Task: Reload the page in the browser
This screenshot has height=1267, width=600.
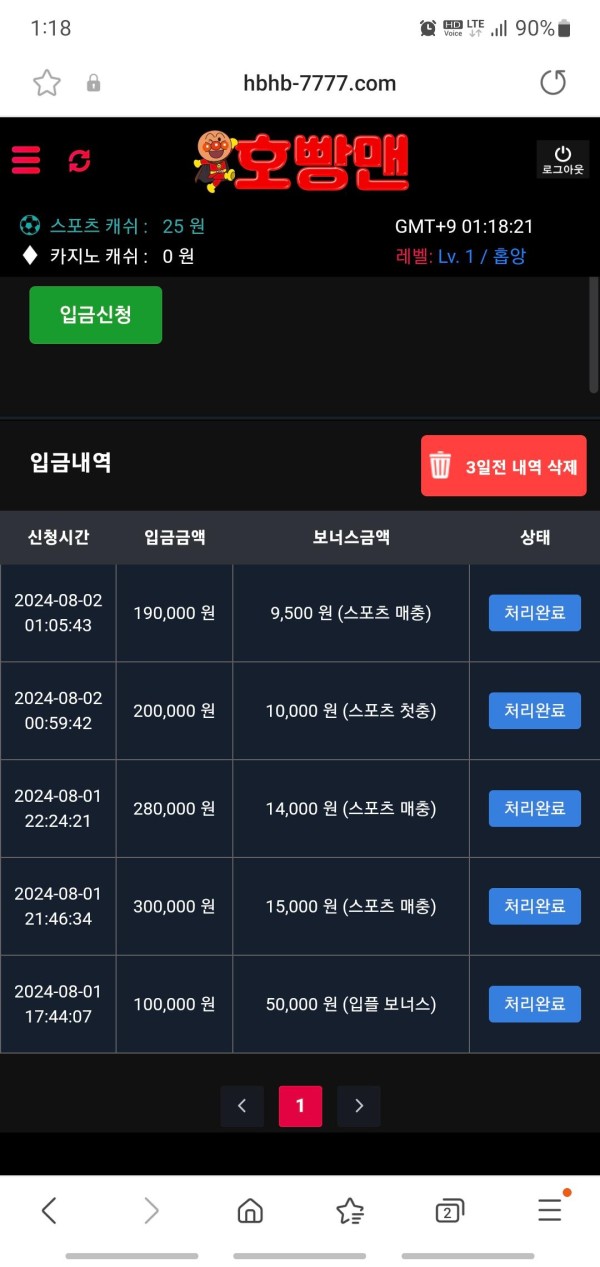Action: 553,83
